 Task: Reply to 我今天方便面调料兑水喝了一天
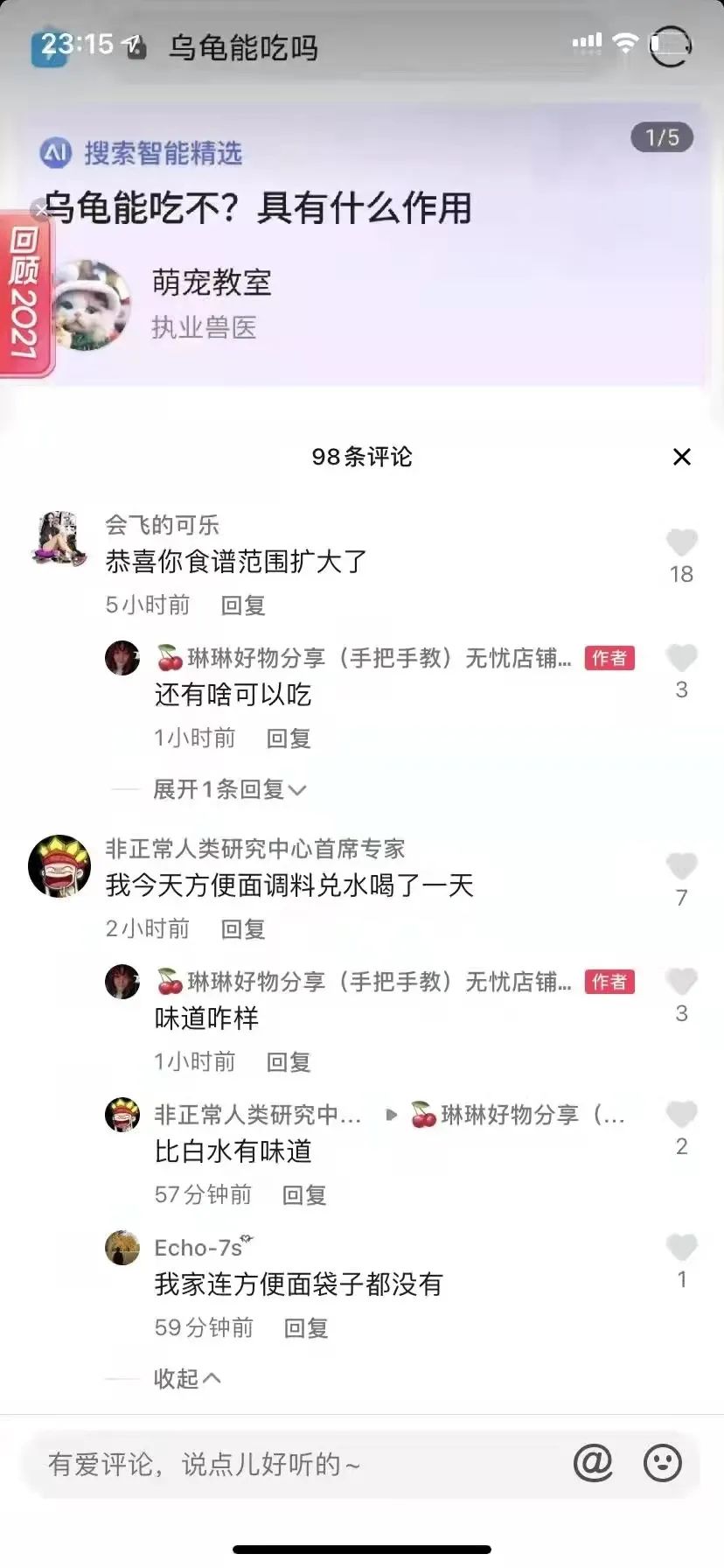242,929
